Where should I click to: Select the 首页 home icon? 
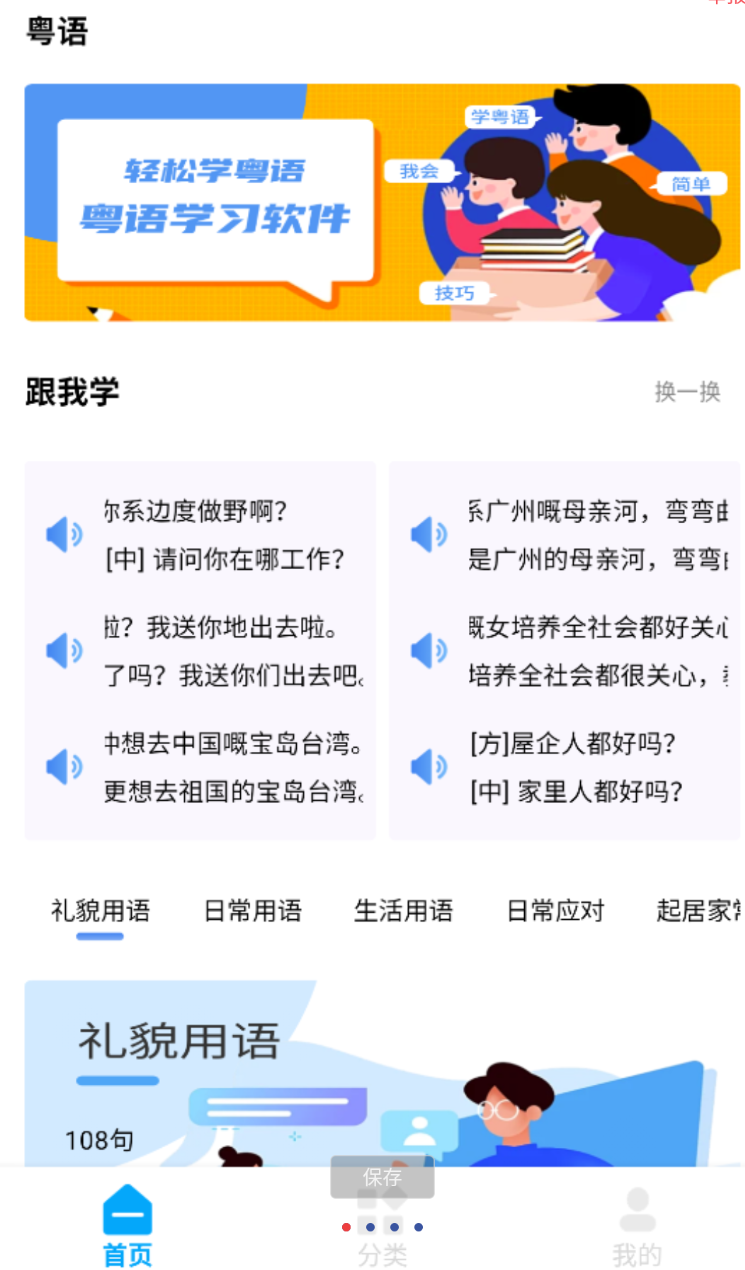(x=126, y=1218)
